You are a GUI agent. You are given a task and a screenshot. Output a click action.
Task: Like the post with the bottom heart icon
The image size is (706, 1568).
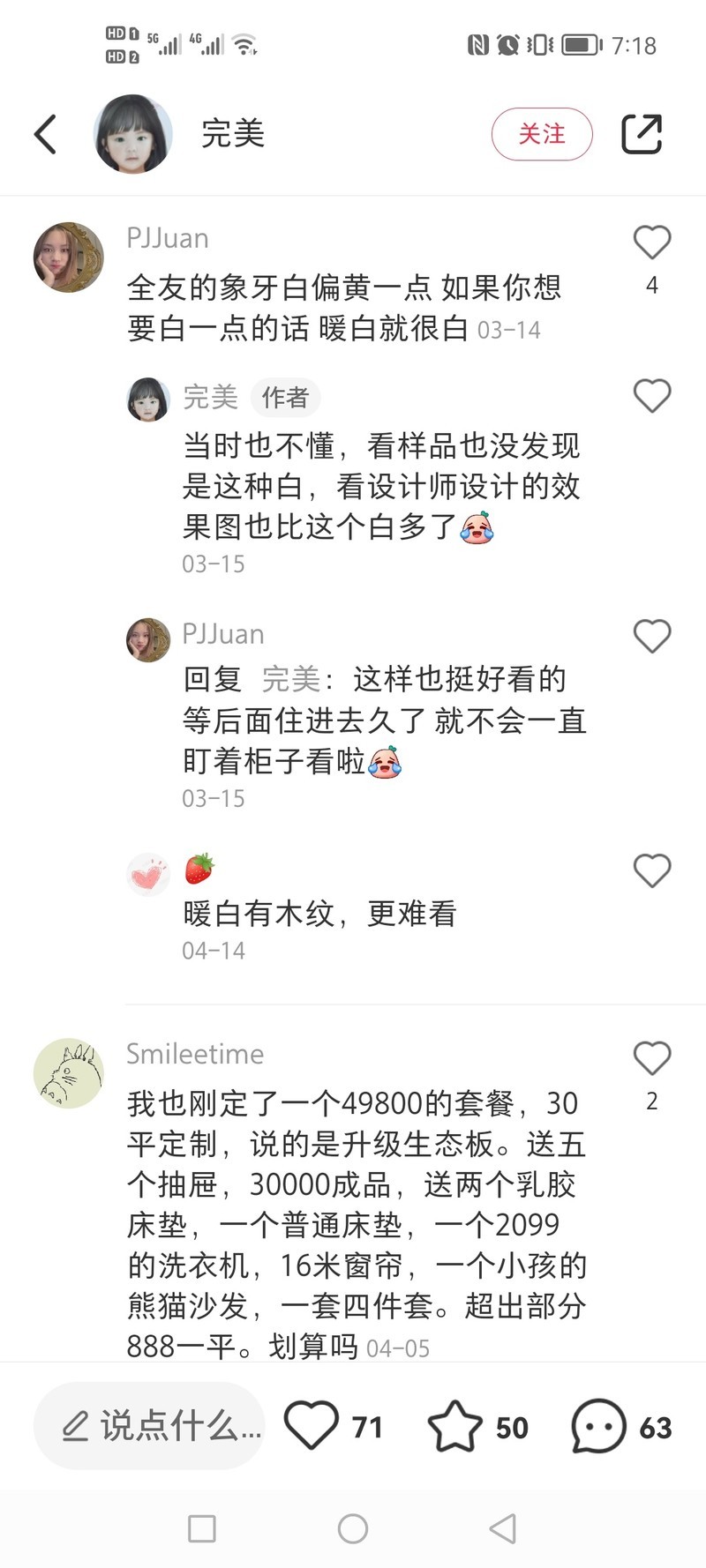(312, 1426)
